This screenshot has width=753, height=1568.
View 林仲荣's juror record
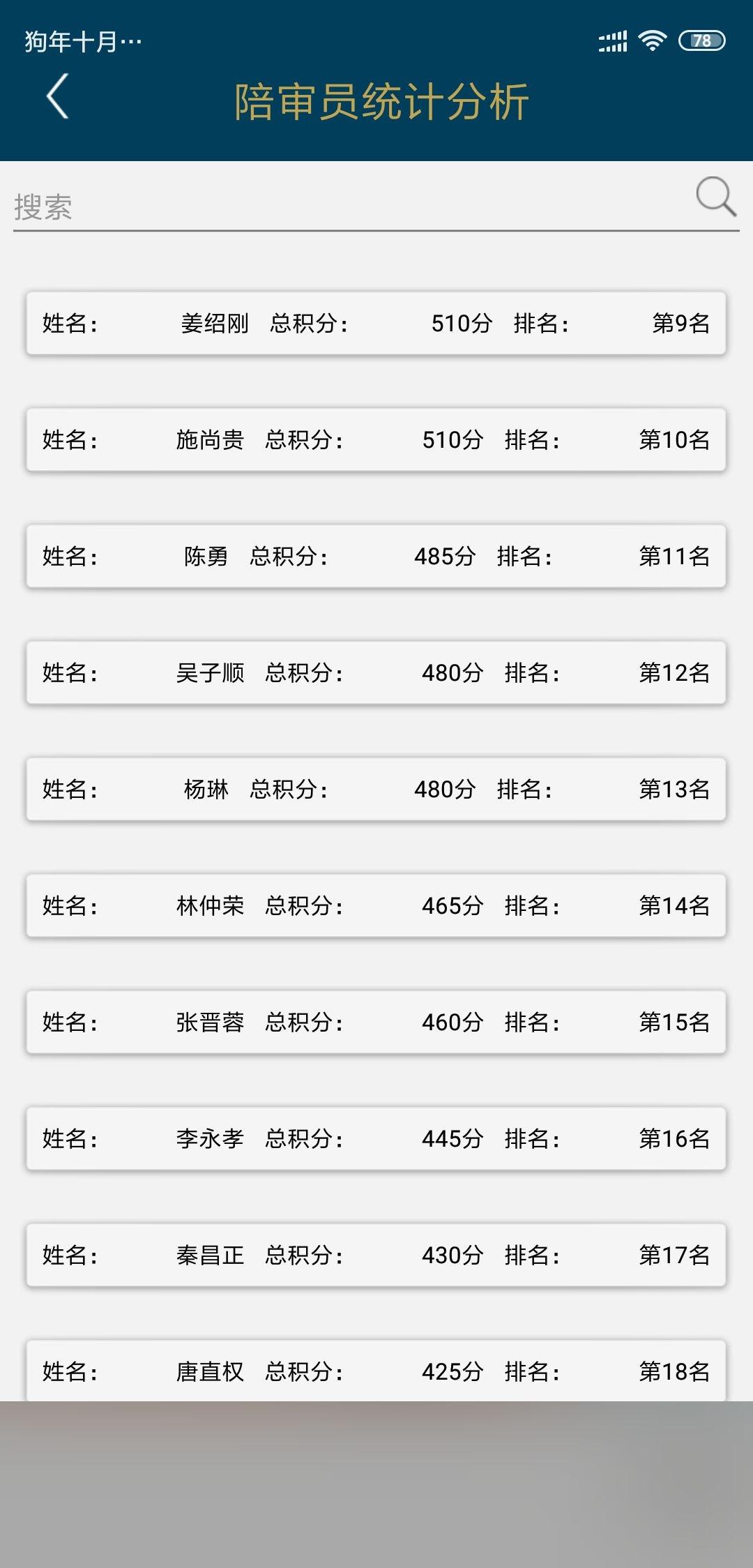[376, 906]
